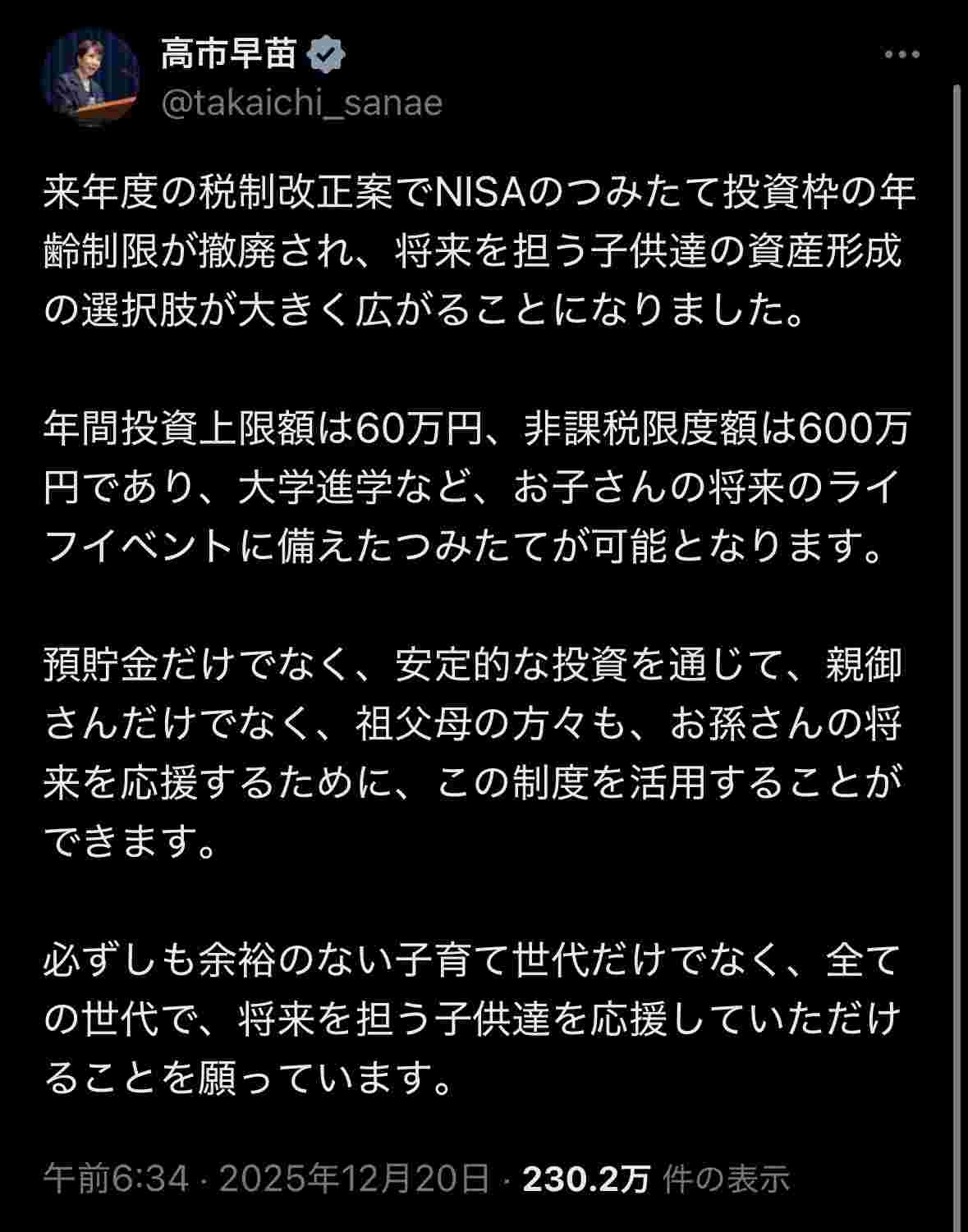The height and width of the screenshot is (1232, 968).
Task: Open the post's three-dot overflow menu
Action: pyautogui.click(x=901, y=56)
